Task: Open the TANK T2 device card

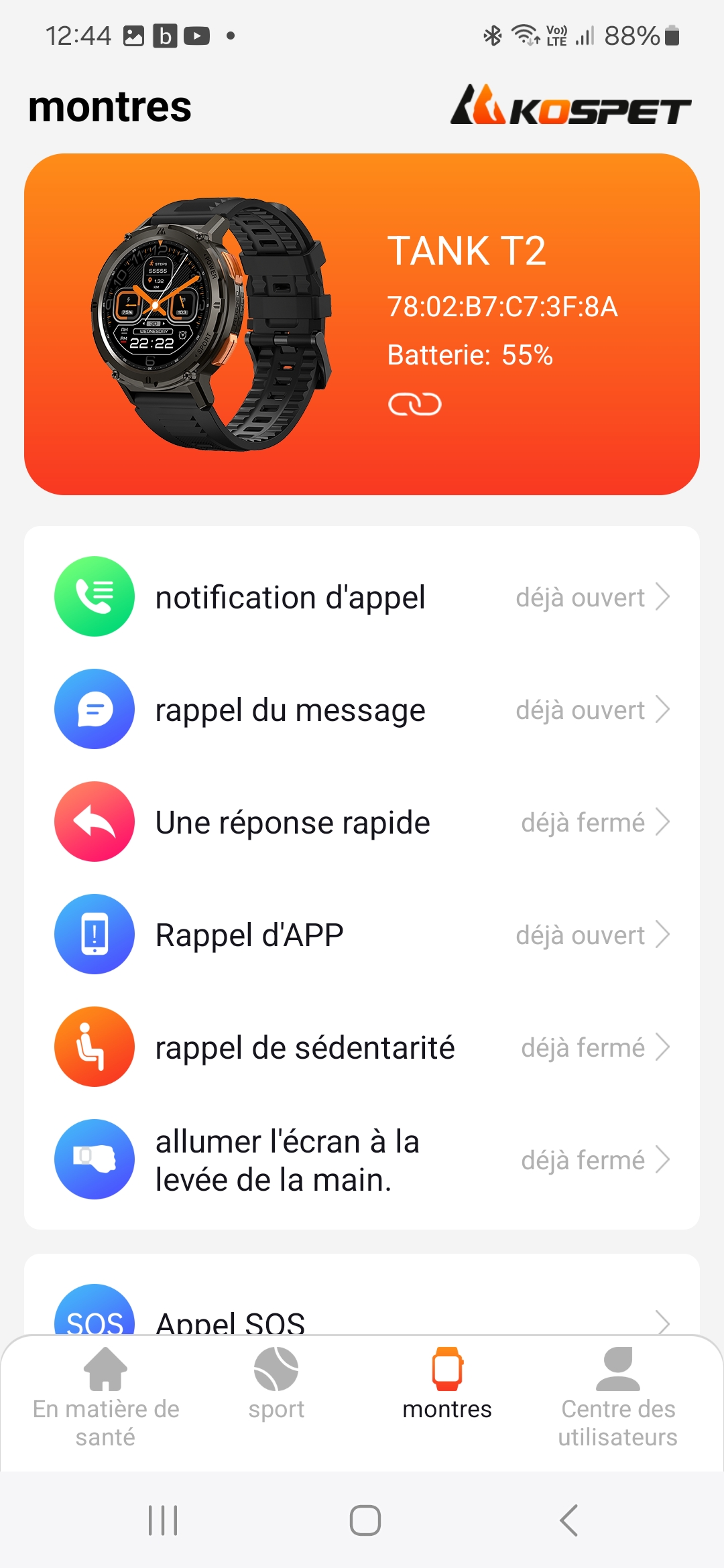Action: click(x=362, y=324)
